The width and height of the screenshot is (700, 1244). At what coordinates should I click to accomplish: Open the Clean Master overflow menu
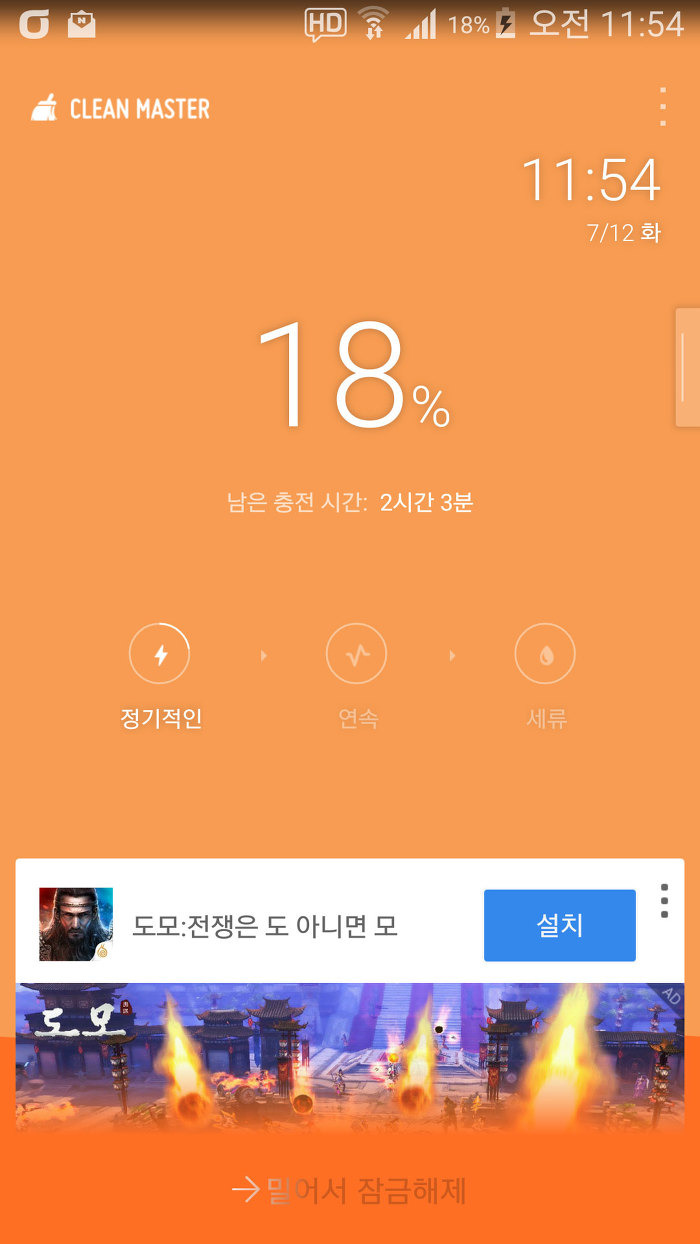click(x=662, y=107)
